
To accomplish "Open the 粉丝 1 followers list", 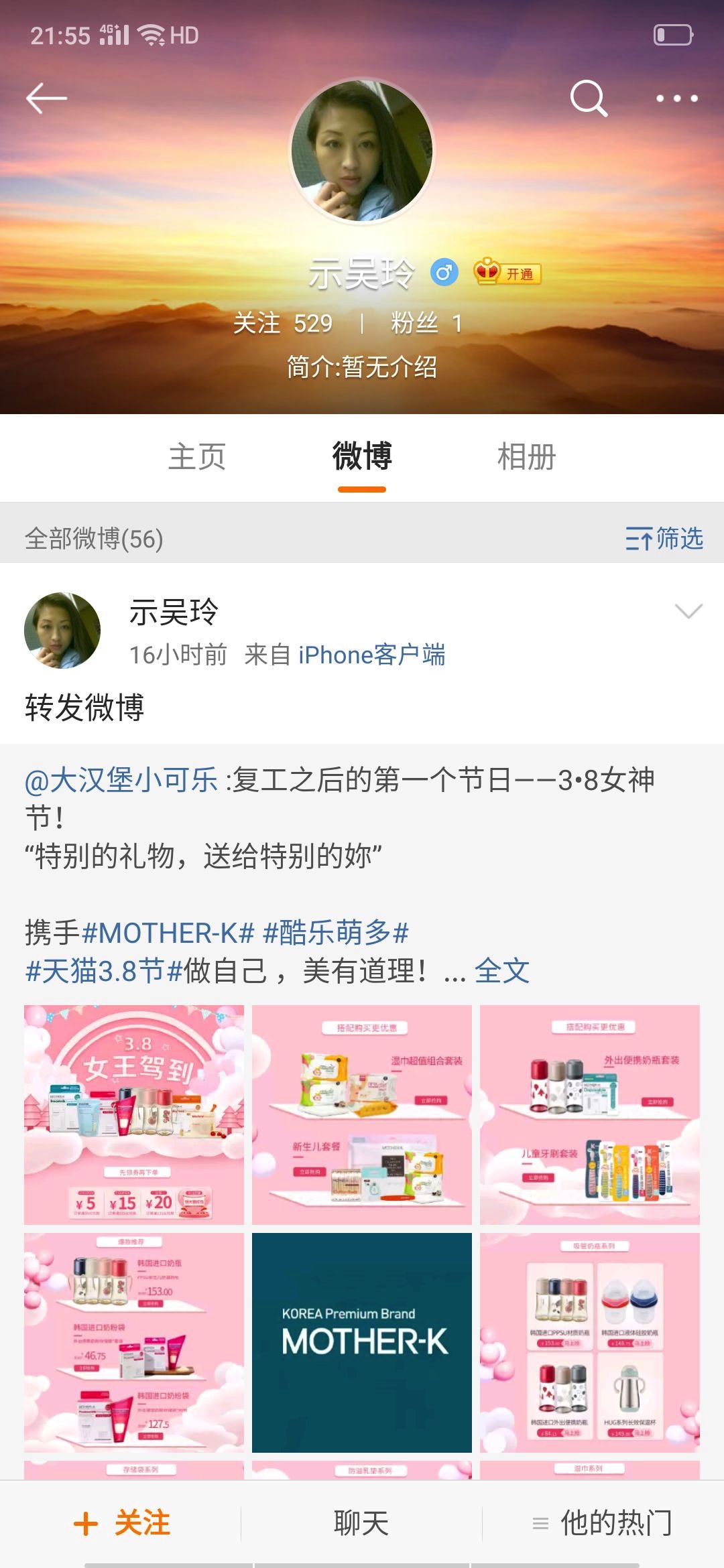I will [x=426, y=324].
